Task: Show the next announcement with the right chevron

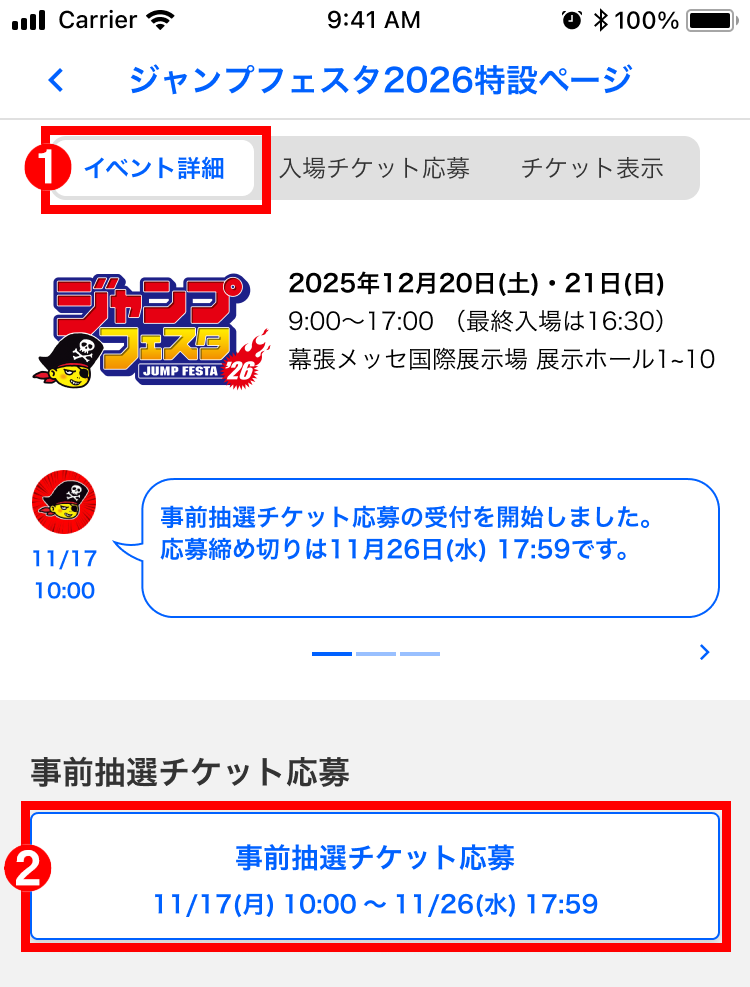Action: coord(705,653)
